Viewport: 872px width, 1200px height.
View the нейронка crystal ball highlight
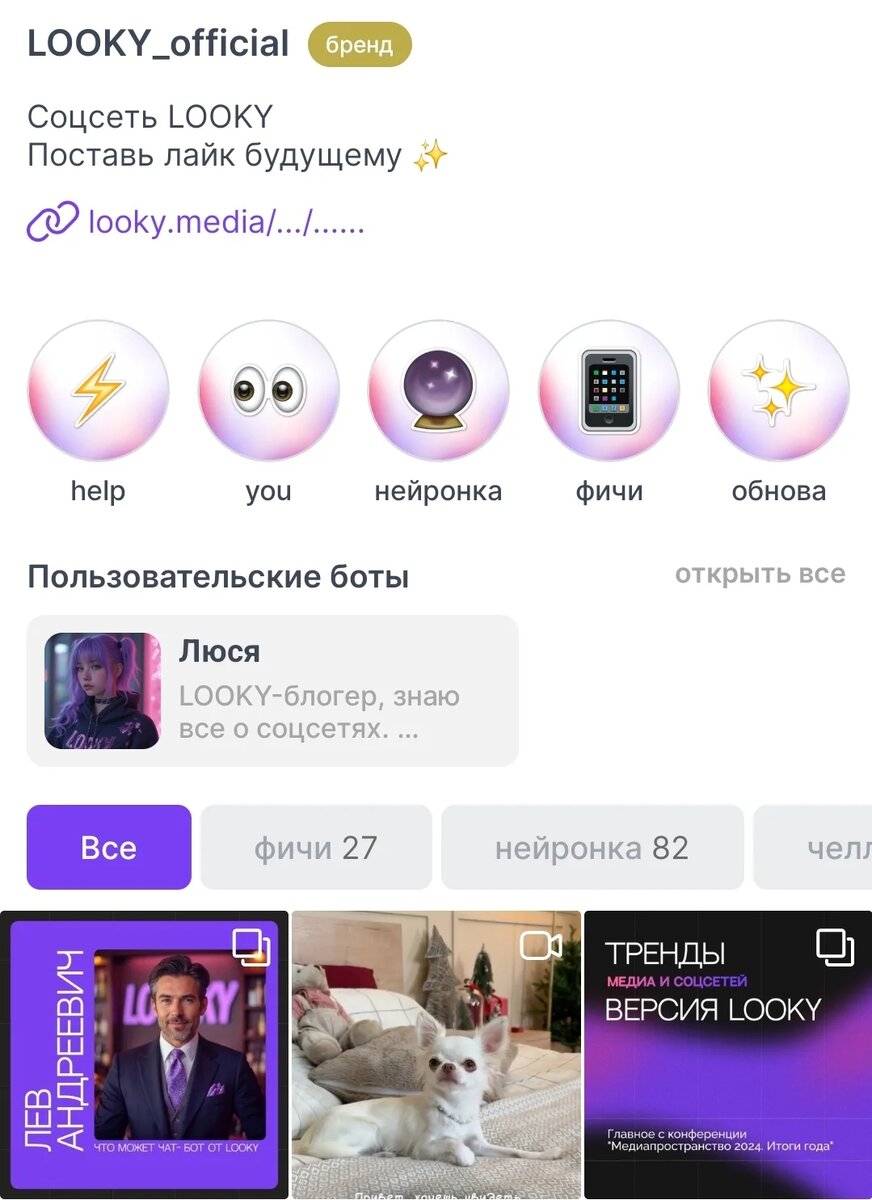tap(438, 390)
